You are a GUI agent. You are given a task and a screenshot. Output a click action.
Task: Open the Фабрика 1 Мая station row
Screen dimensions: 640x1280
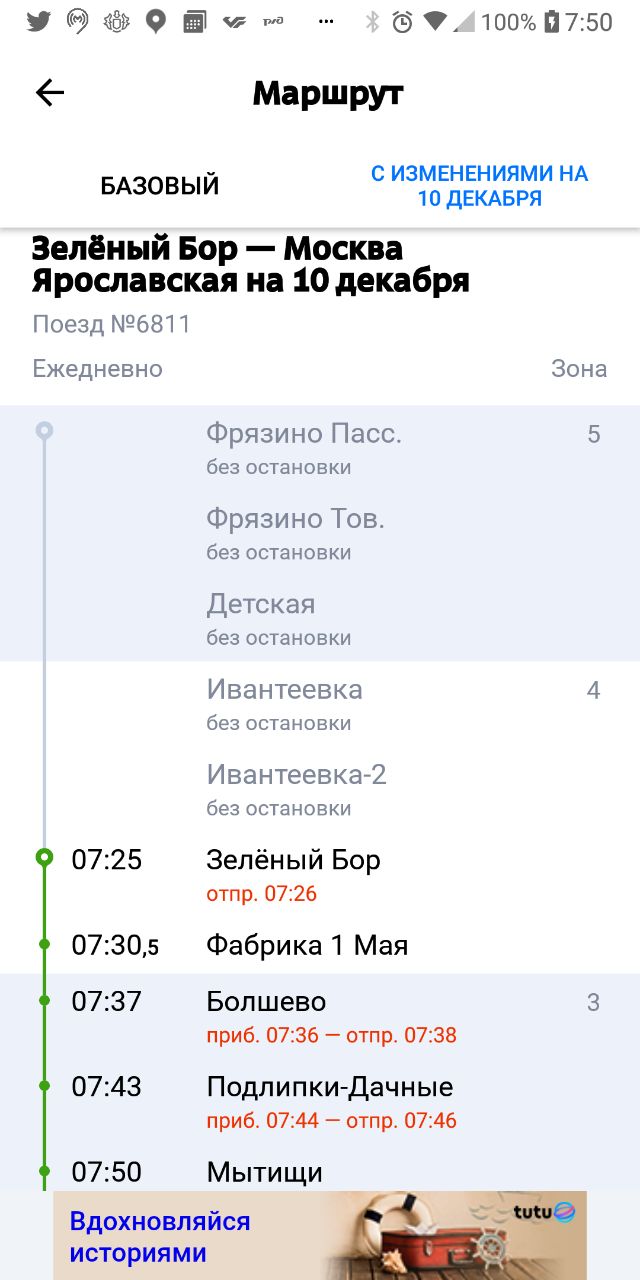click(320, 945)
